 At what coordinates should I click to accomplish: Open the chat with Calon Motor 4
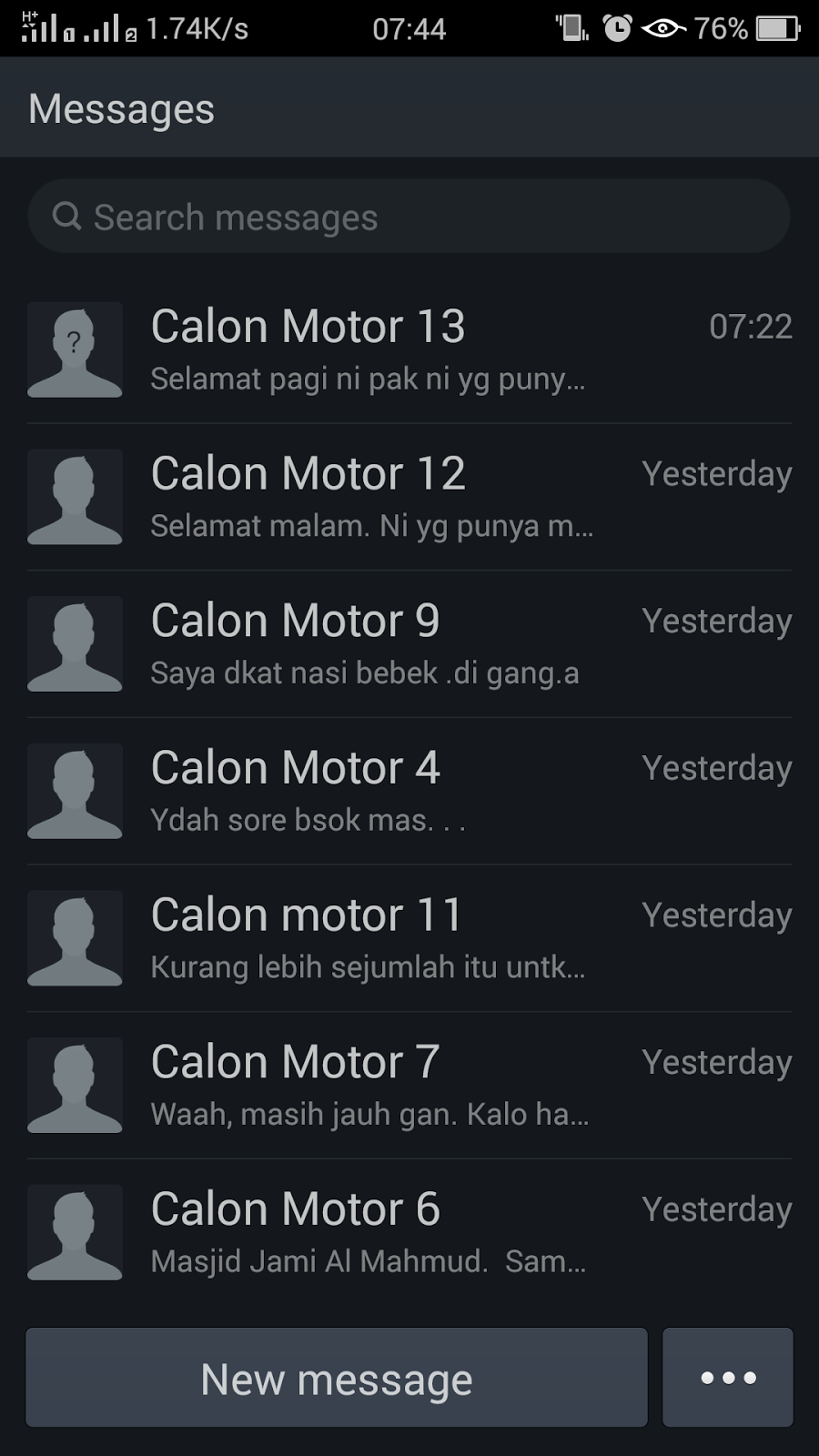pyautogui.click(x=409, y=792)
